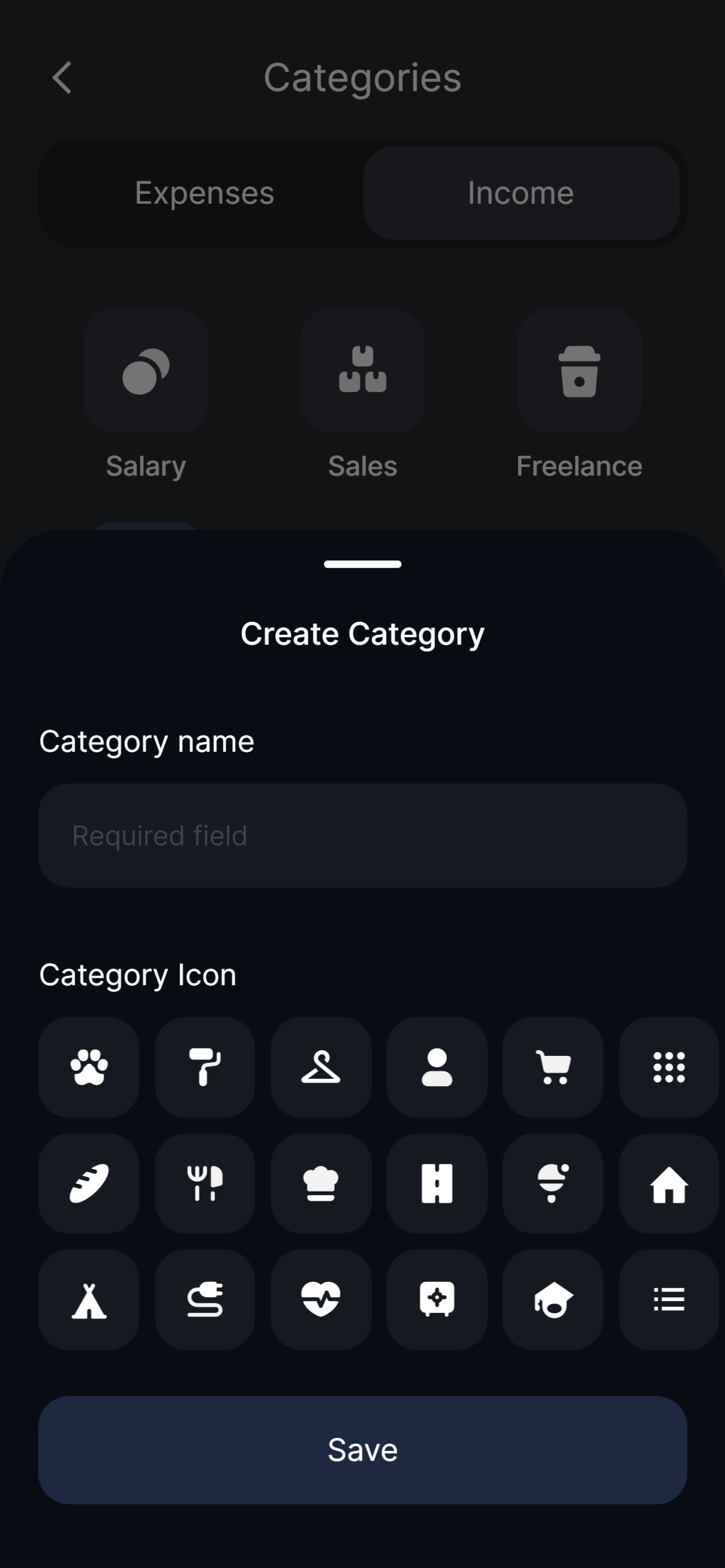Select the heart pulse icon
Screen dimensions: 725x1568
pyautogui.click(x=321, y=1300)
